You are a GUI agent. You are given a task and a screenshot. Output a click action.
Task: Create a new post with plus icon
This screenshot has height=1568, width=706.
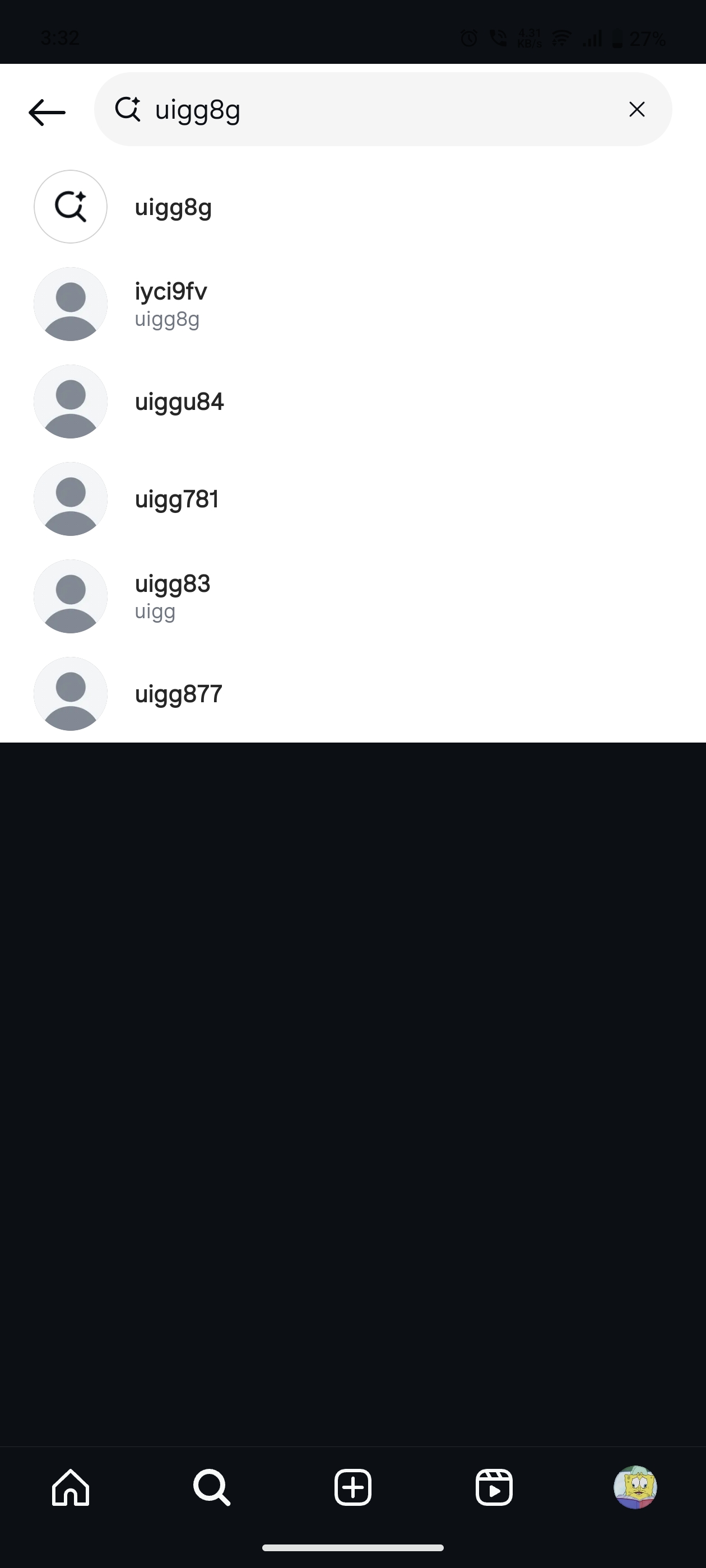point(352,1487)
